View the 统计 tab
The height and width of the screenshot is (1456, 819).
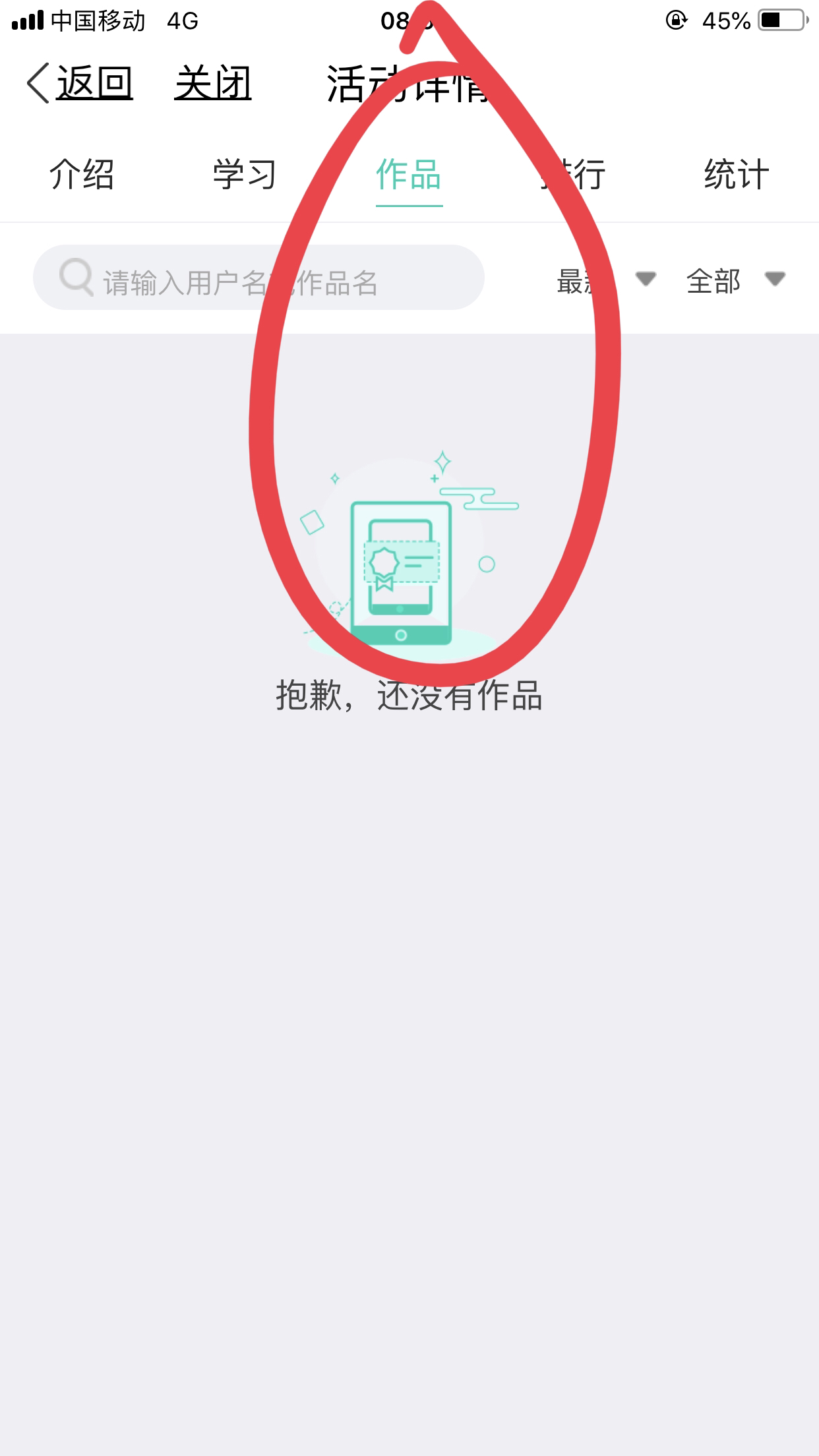(736, 175)
